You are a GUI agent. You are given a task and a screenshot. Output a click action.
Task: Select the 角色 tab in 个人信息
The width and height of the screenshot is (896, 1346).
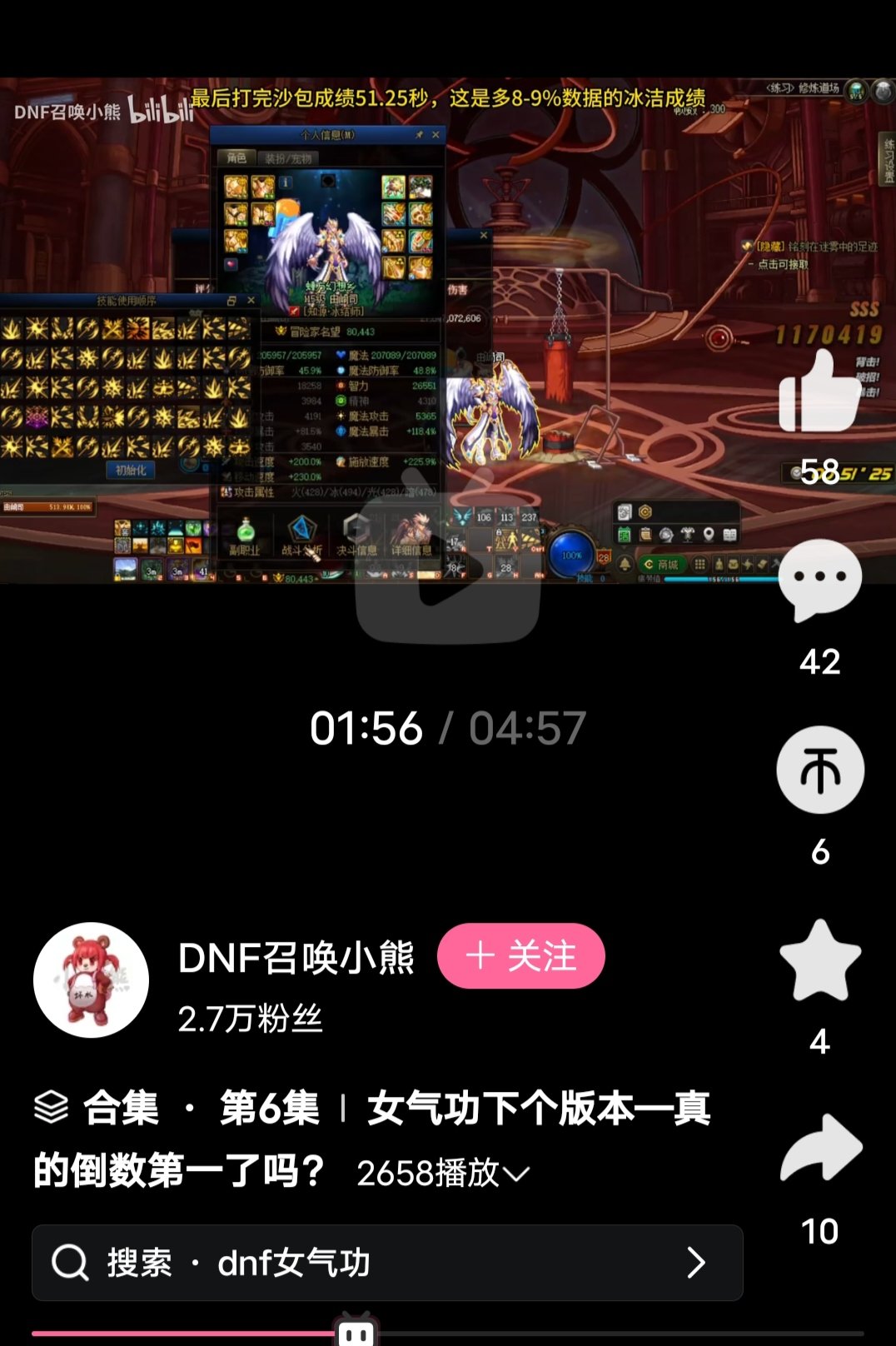pos(237,157)
